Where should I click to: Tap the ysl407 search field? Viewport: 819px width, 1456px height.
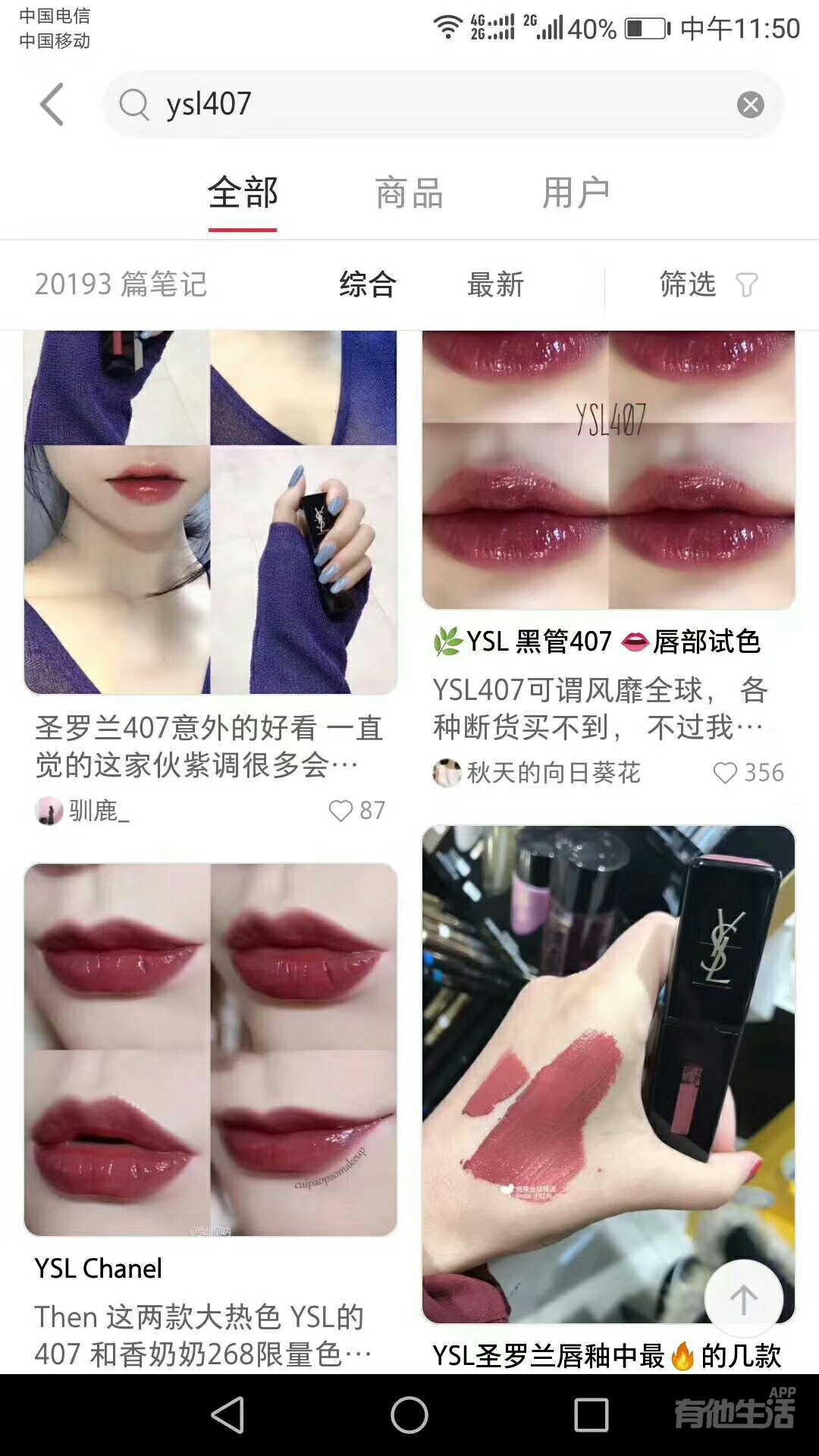click(x=425, y=105)
